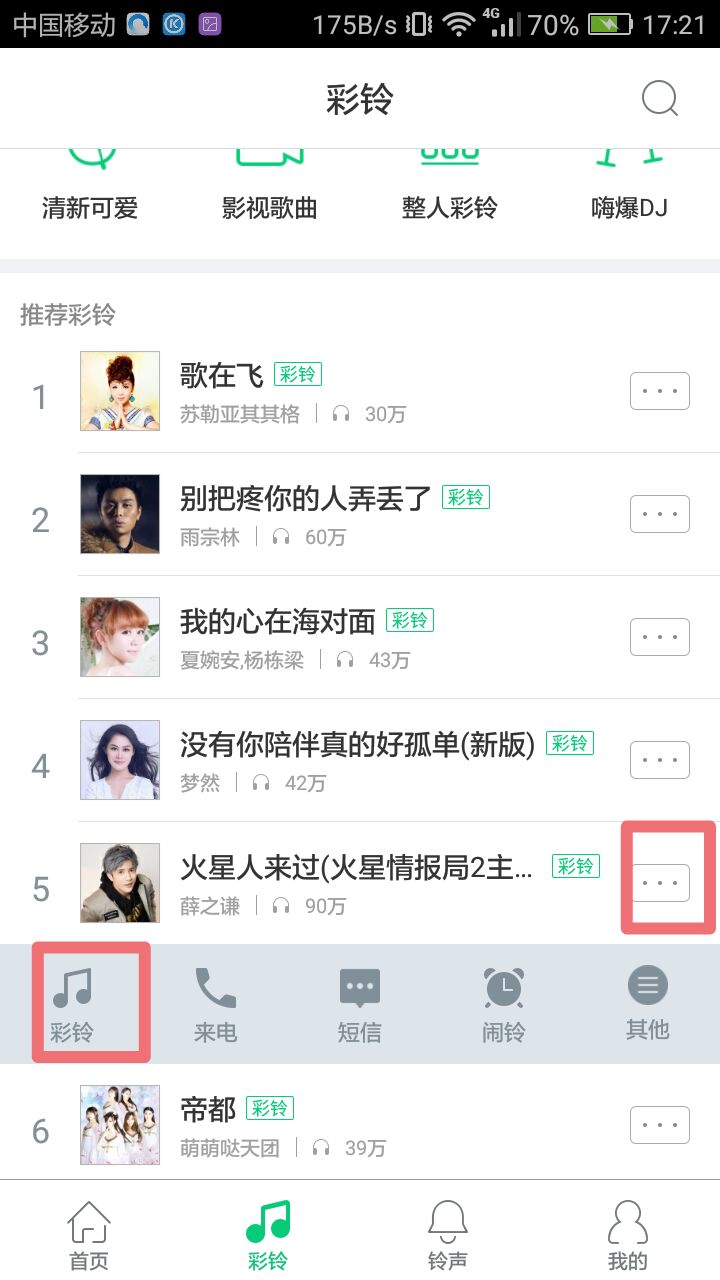Open more options for 歌在飞
The width and height of the screenshot is (720, 1280).
click(x=659, y=390)
